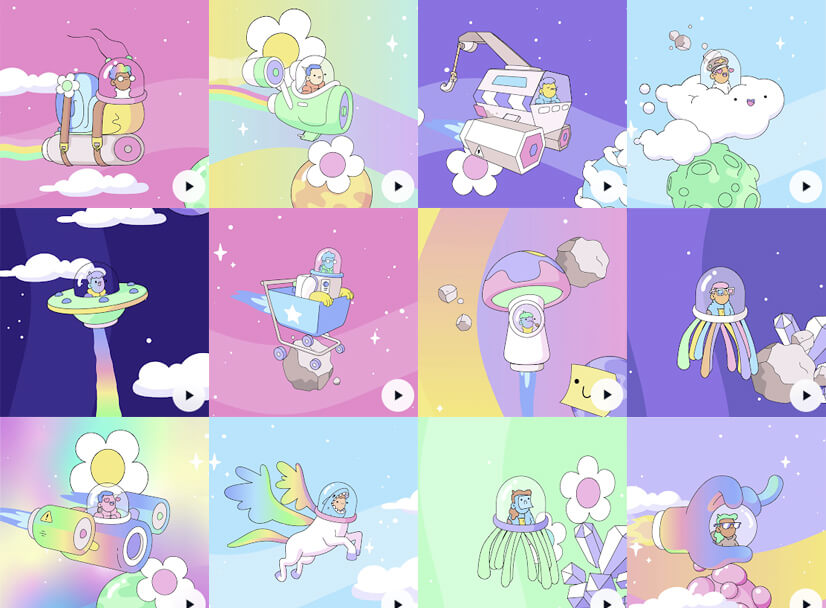Play the mushroom rocket video
The width and height of the screenshot is (826, 608).
[x=605, y=395]
